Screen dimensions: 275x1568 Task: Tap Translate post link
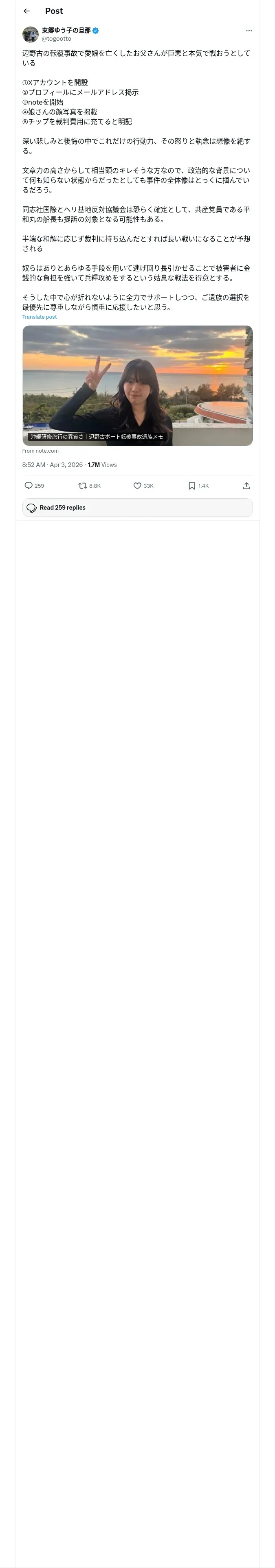point(40,317)
